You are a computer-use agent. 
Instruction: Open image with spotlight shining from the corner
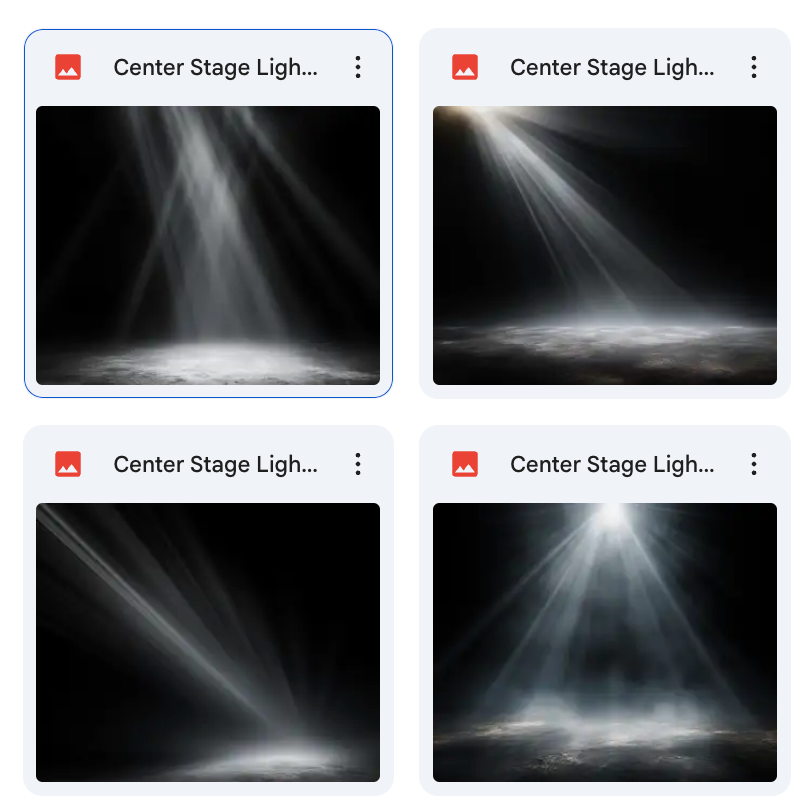604,245
